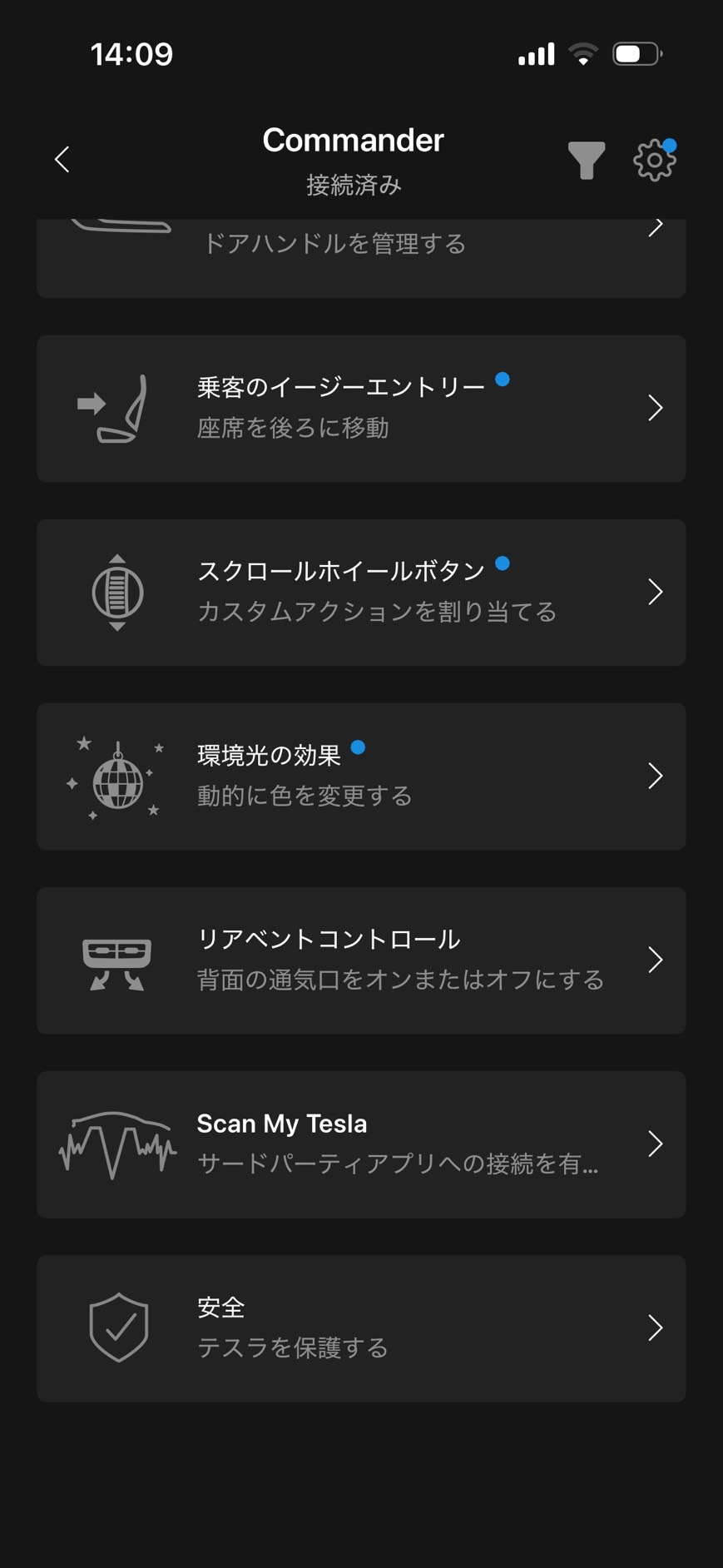Open the 安全 section

361,1327
